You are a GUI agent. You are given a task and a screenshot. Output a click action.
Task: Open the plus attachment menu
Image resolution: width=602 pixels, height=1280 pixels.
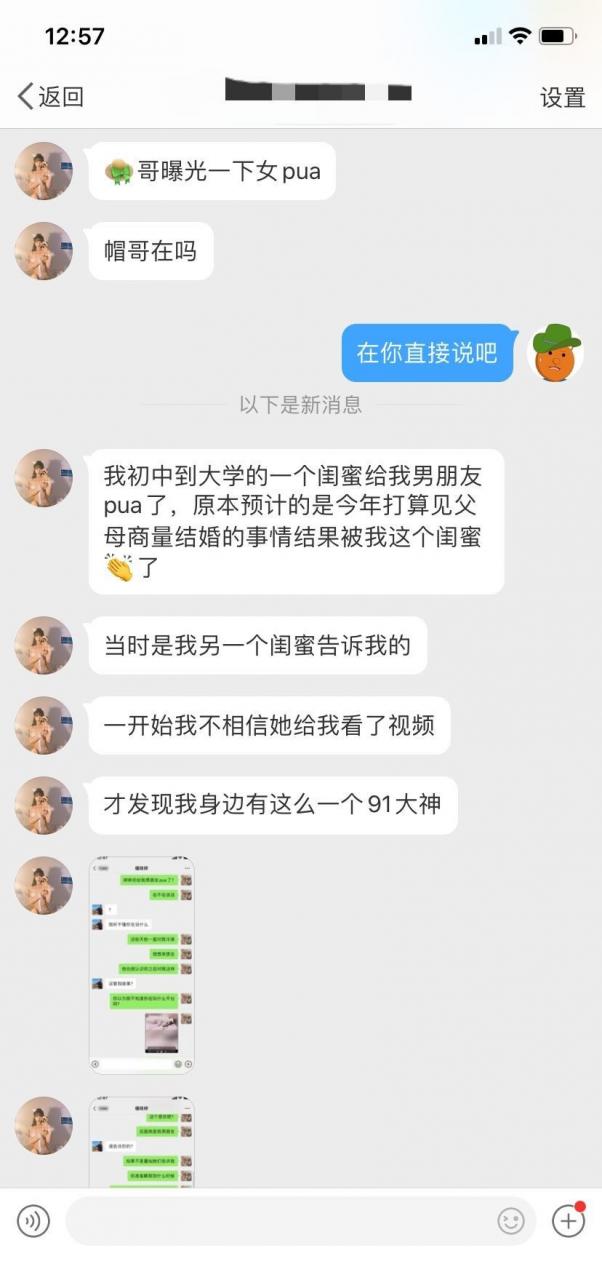tap(568, 1220)
